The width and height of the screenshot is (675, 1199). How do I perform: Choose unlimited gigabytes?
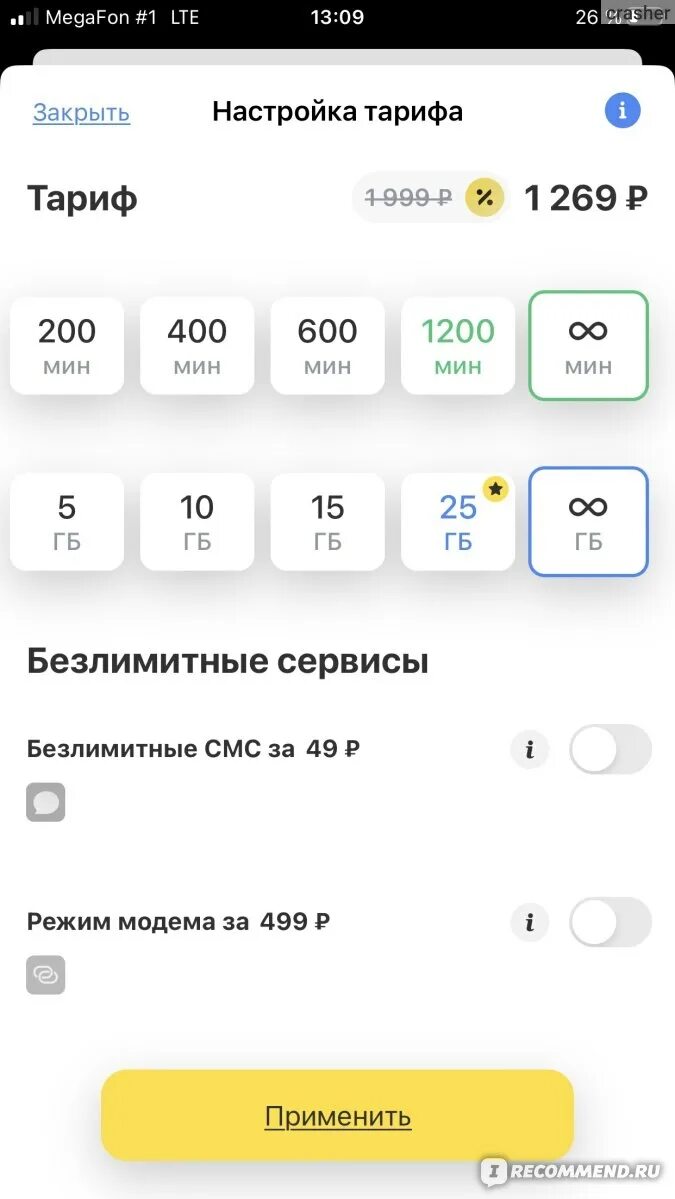(x=588, y=522)
